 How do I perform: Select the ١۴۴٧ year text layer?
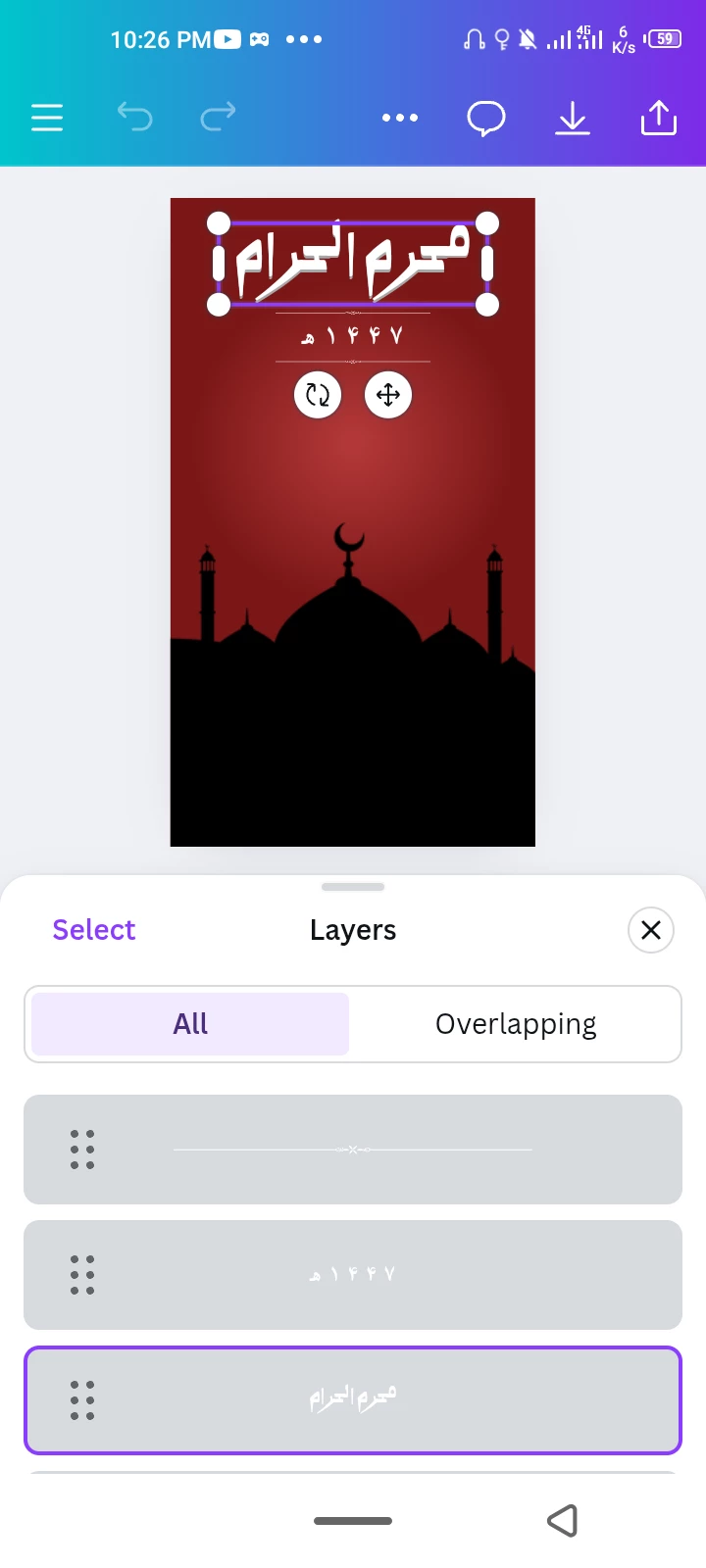353,1275
